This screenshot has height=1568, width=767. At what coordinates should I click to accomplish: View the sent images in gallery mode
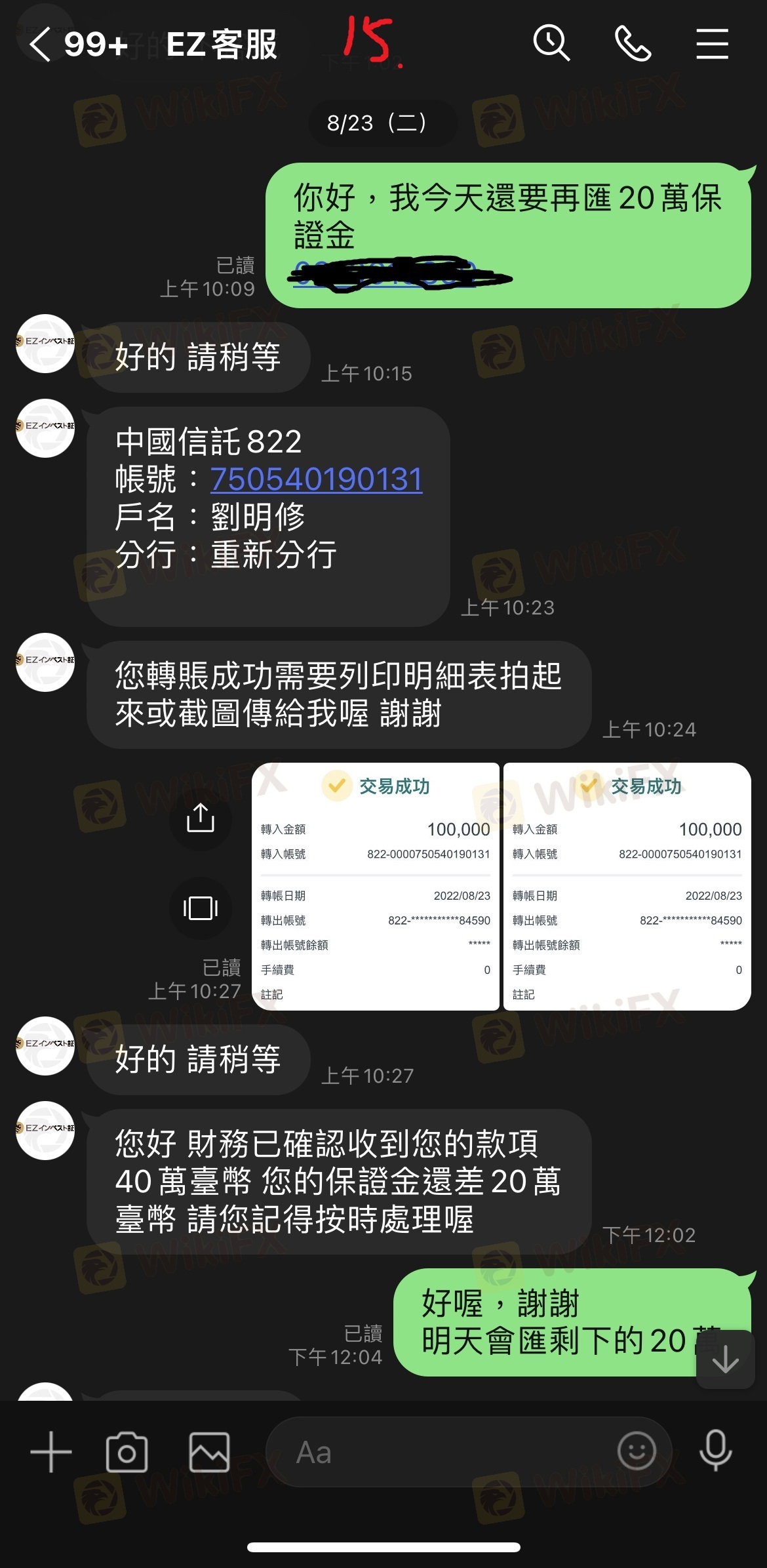[x=201, y=908]
